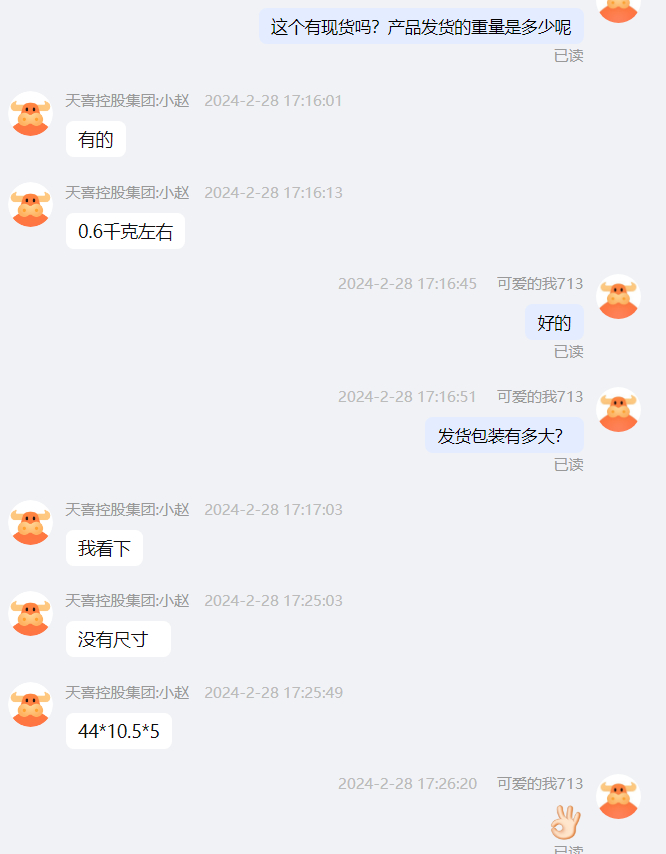View 可爱的我713's avatar beside 好的 message
666x854 pixels.
pos(618,297)
